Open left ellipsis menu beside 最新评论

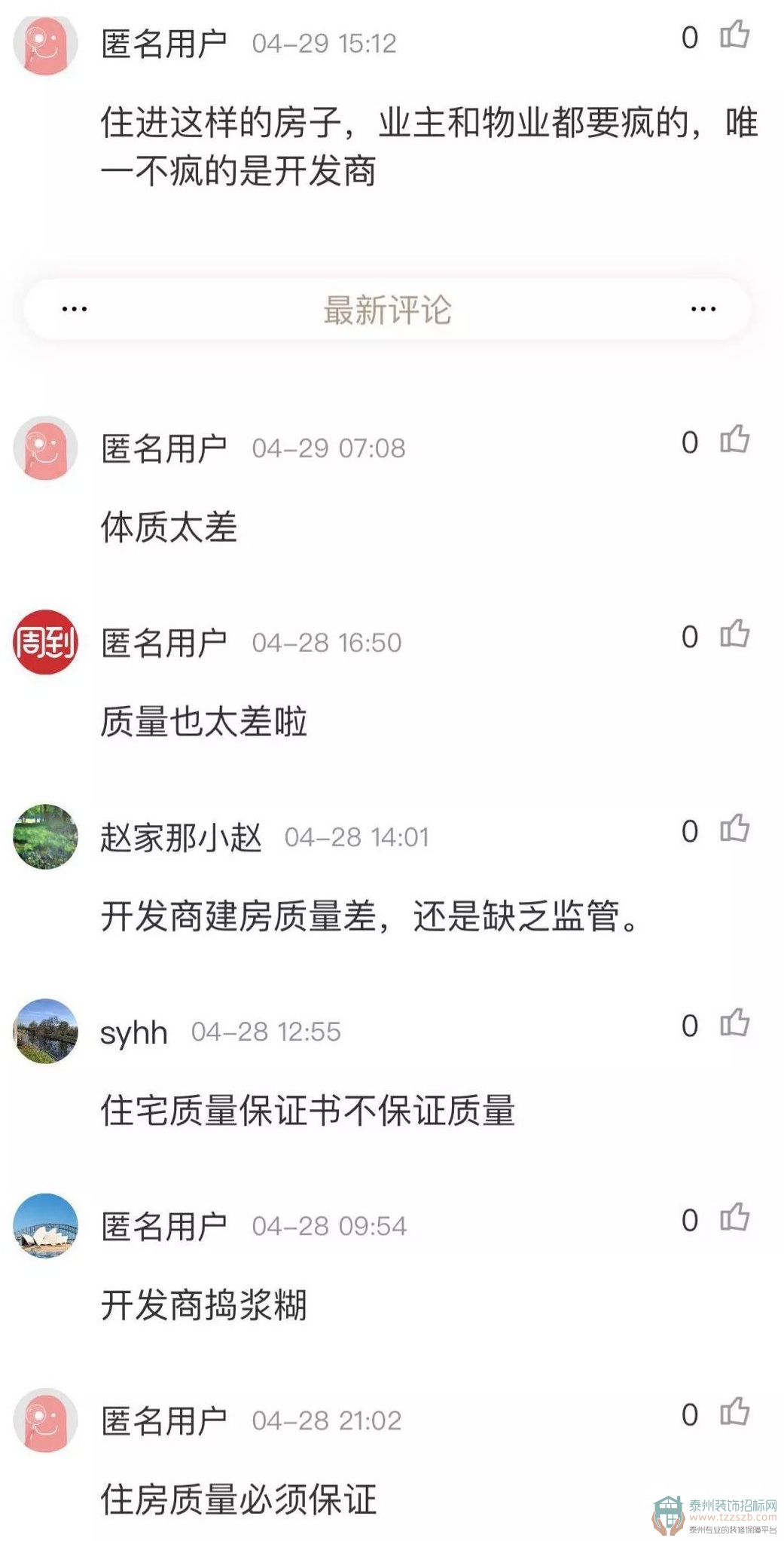pyautogui.click(x=75, y=308)
